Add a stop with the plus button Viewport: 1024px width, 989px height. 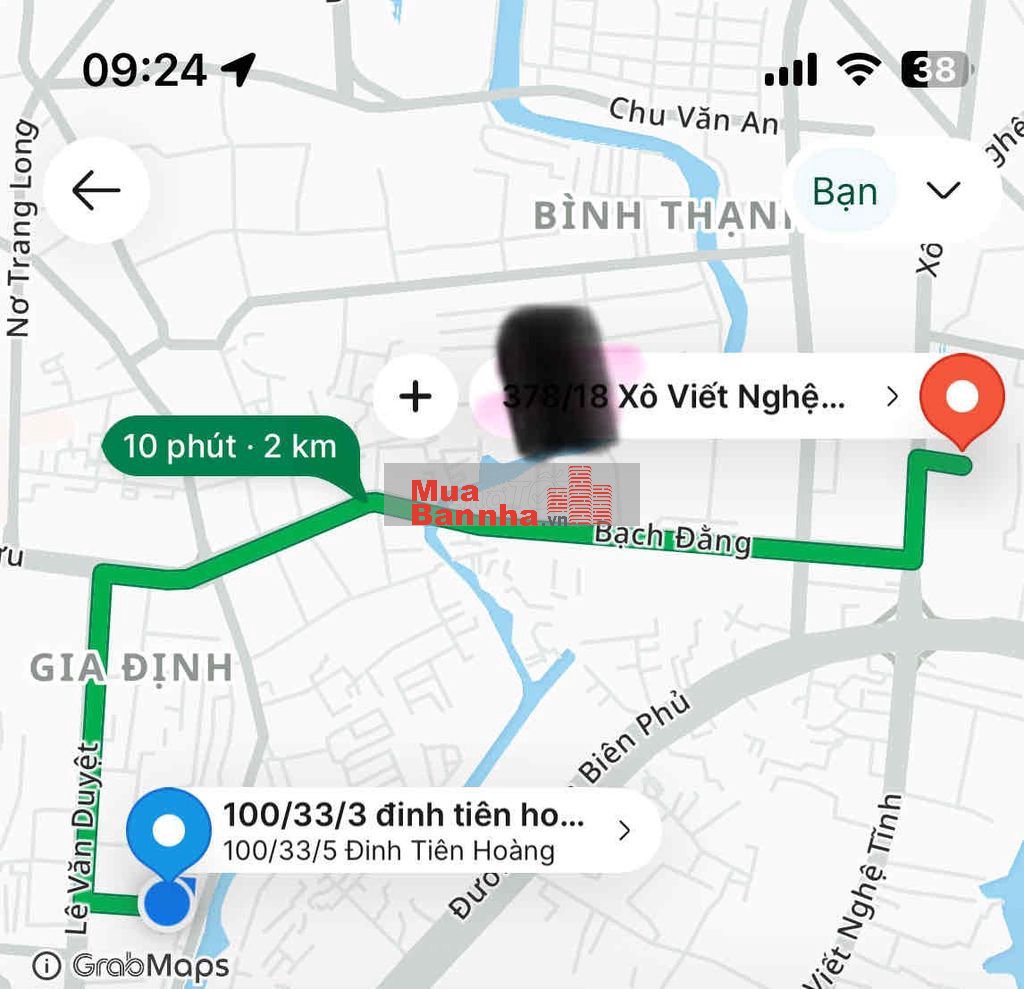pyautogui.click(x=415, y=397)
